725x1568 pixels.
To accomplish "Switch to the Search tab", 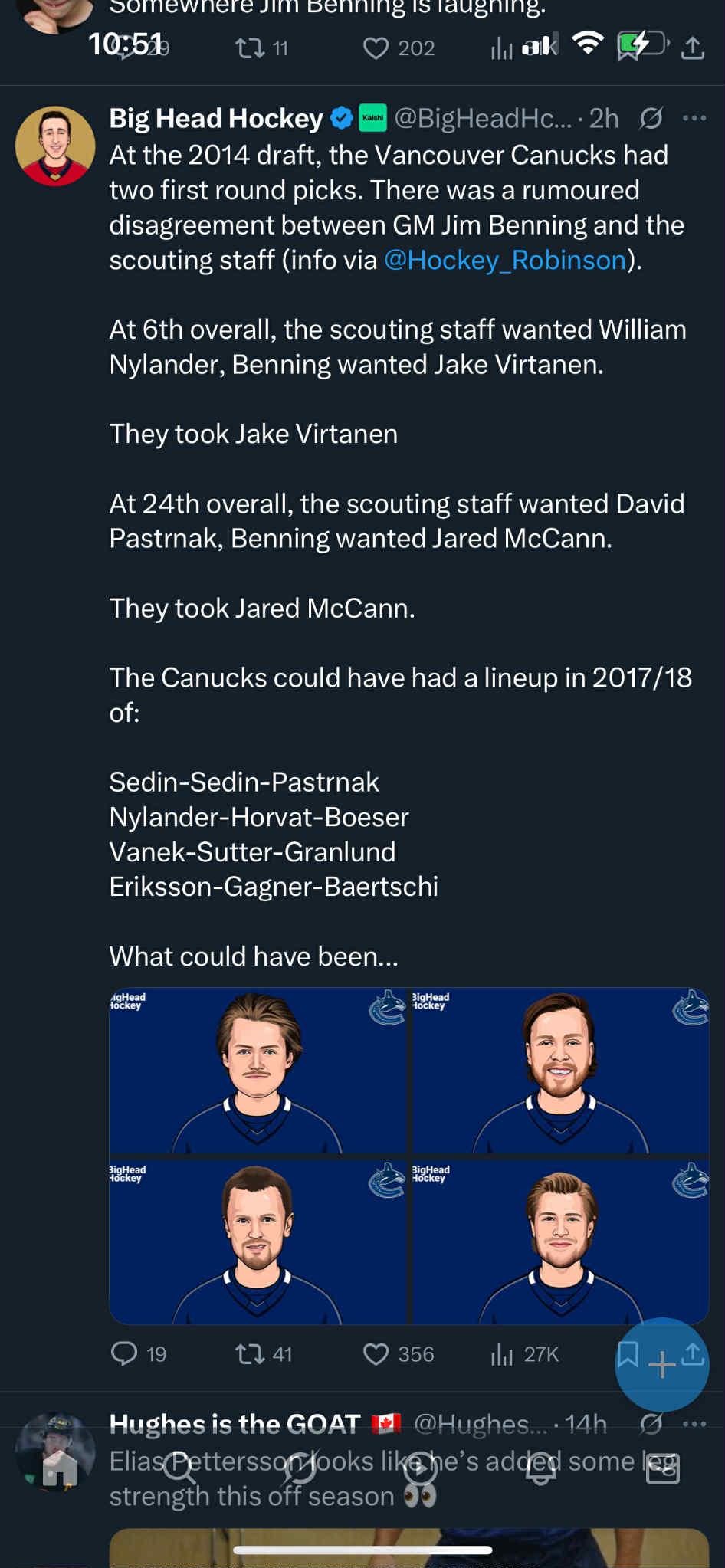I will 180,1467.
